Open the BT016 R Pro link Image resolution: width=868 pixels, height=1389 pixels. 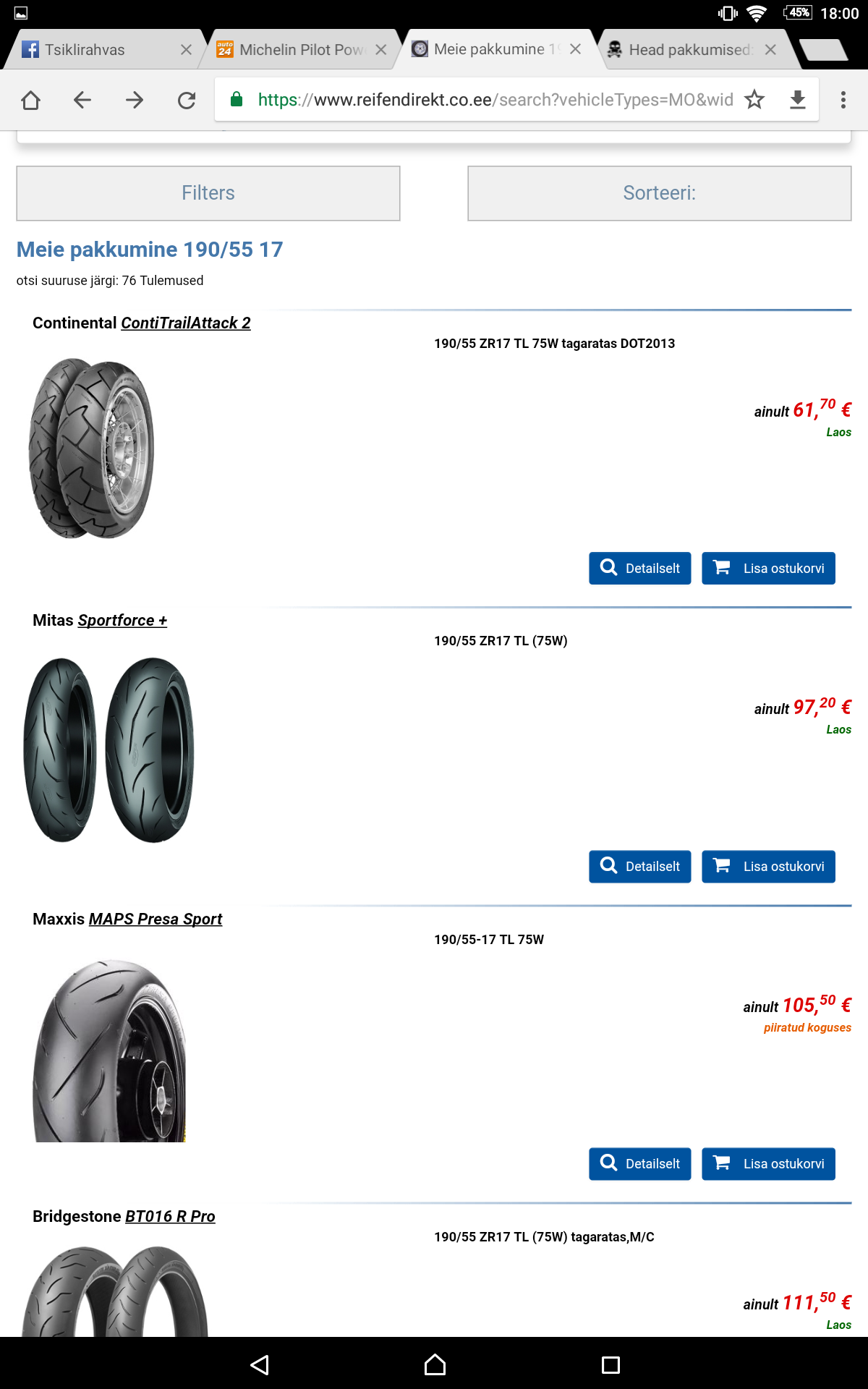click(x=170, y=1217)
